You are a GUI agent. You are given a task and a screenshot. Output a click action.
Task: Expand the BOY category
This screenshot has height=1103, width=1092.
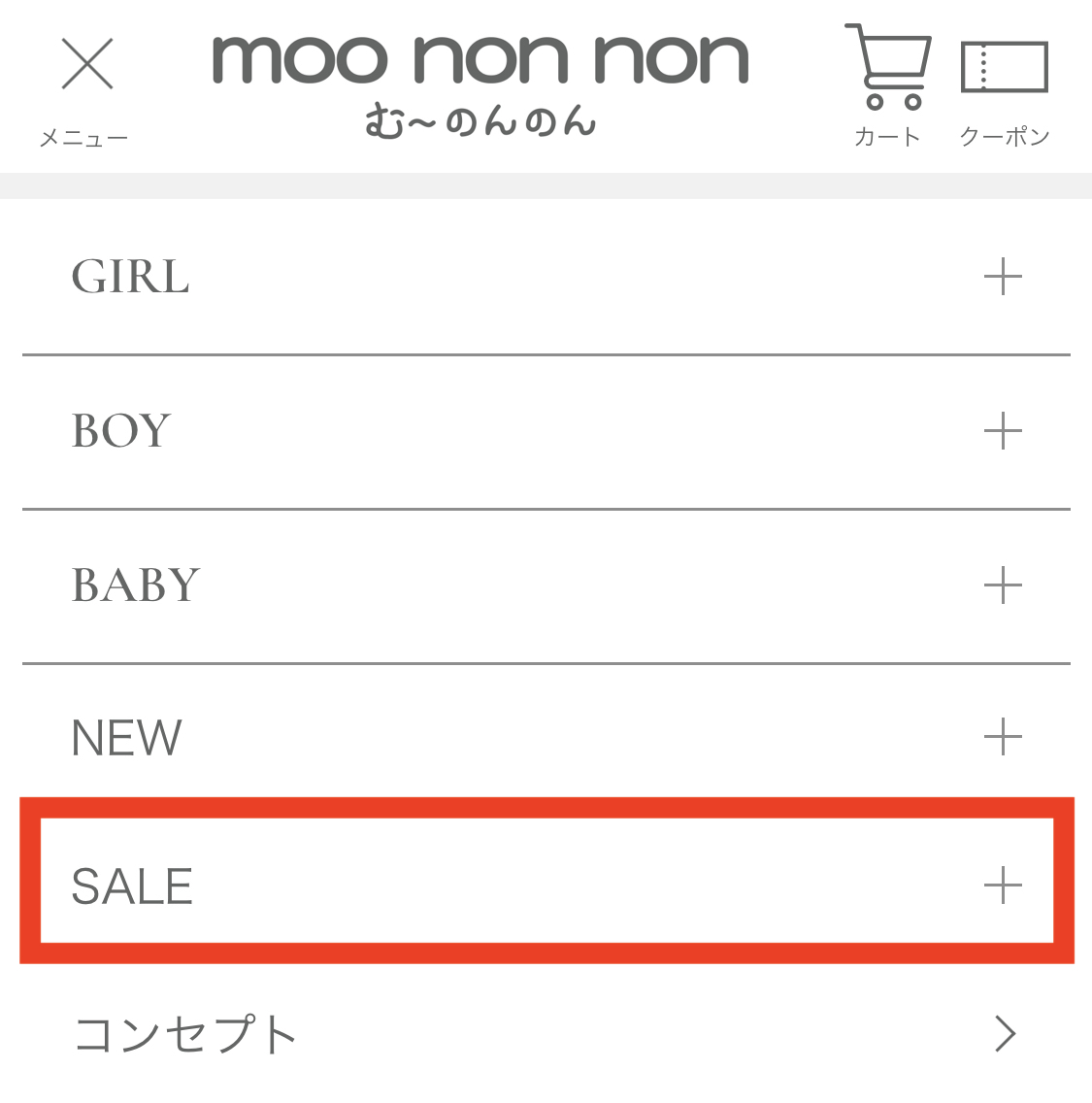coord(1003,431)
